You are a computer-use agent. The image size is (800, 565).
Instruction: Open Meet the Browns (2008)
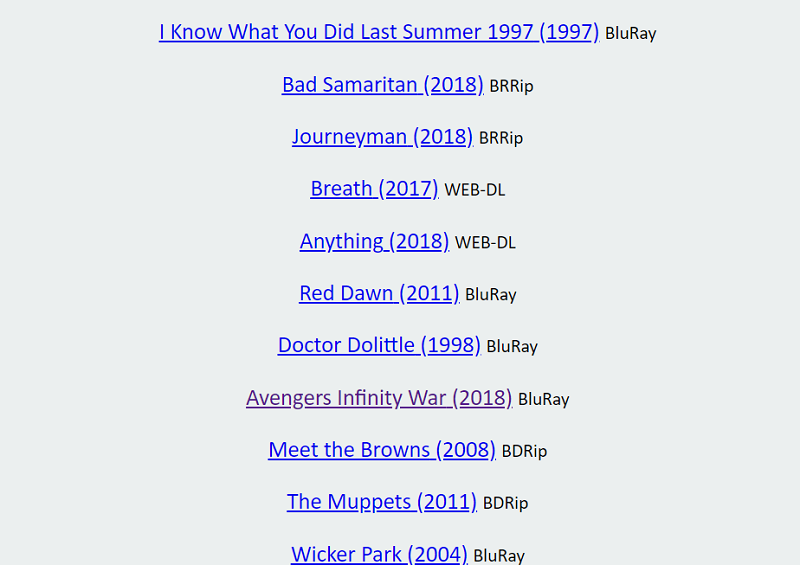[382, 451]
